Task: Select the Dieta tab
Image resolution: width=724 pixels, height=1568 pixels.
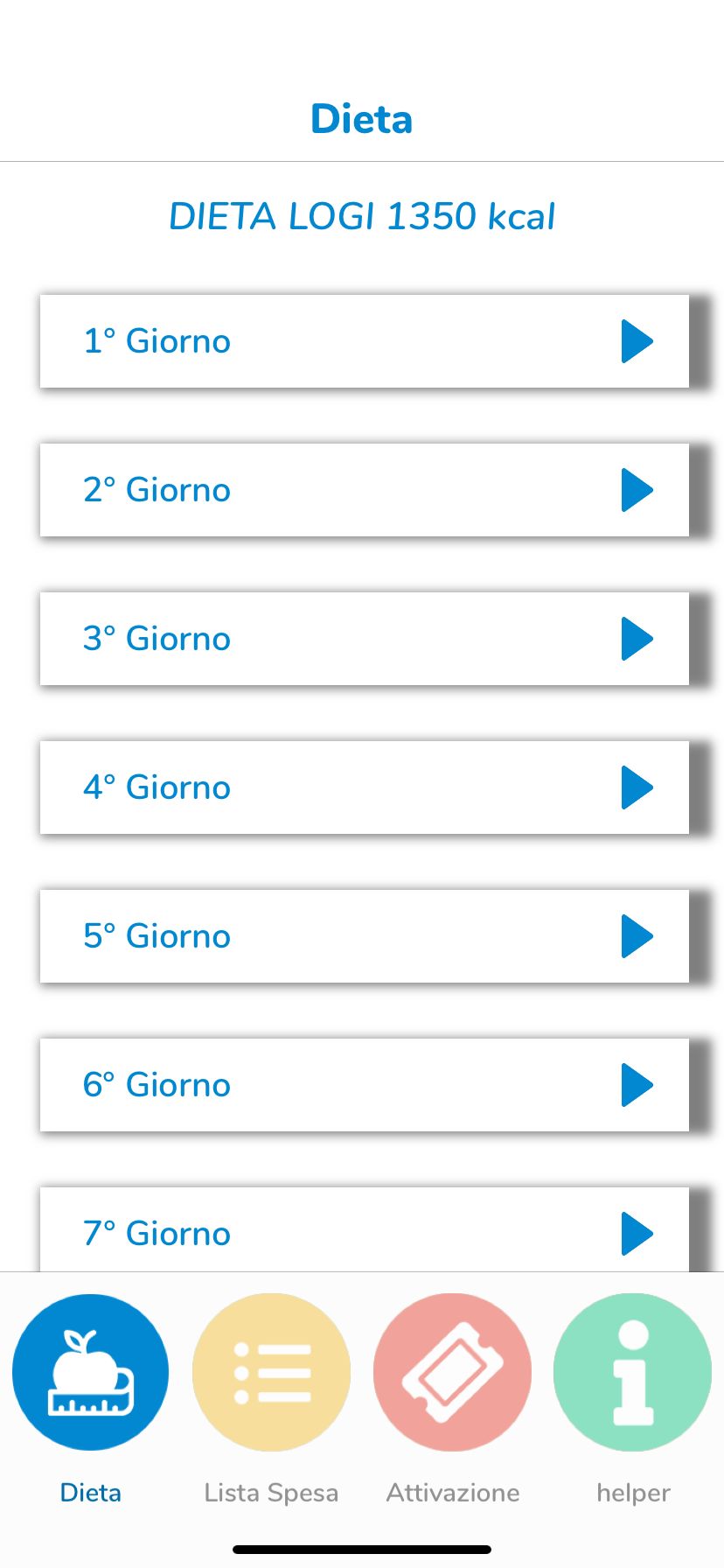Action: click(90, 1400)
